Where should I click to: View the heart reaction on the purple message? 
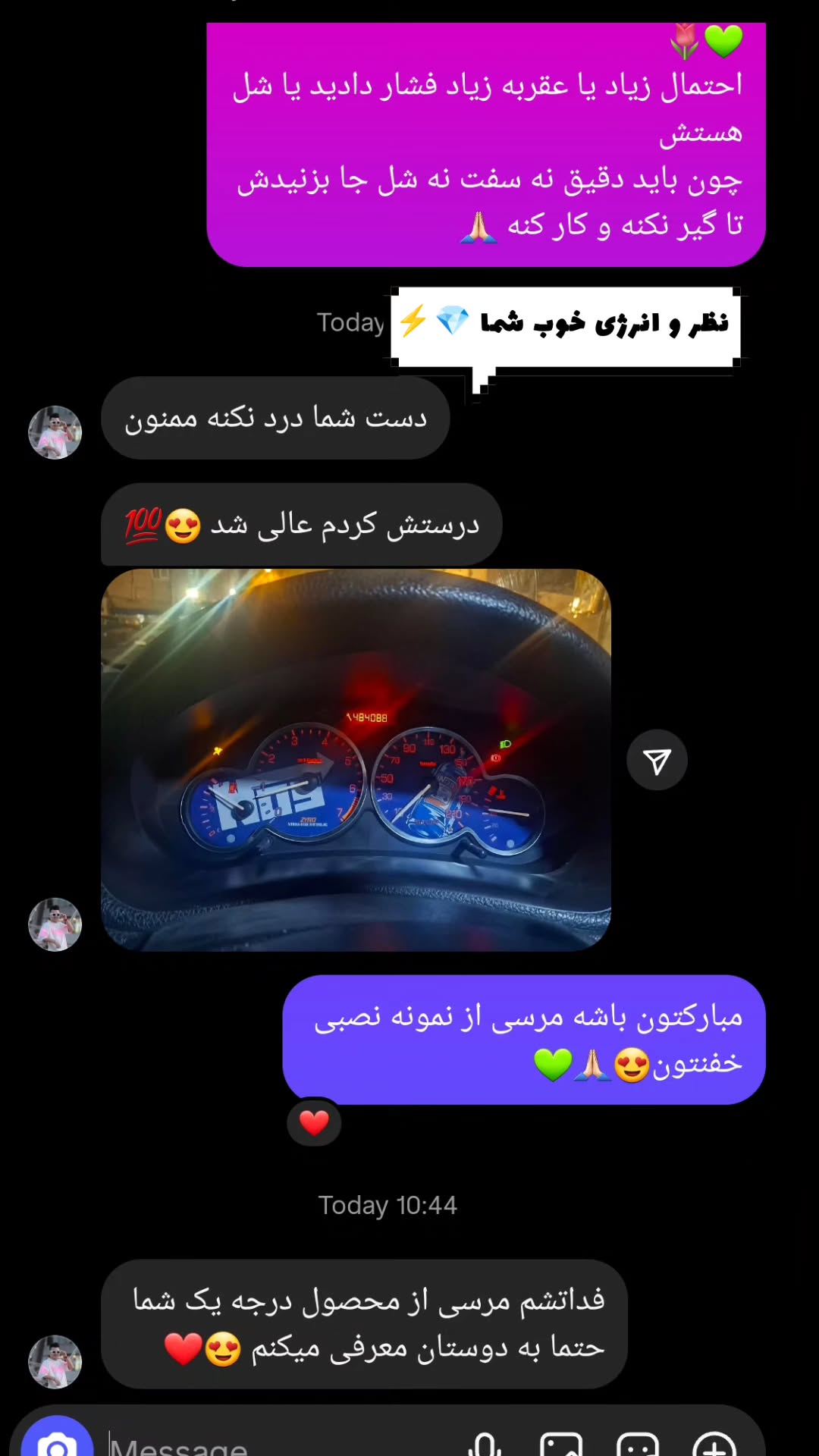[x=314, y=1122]
